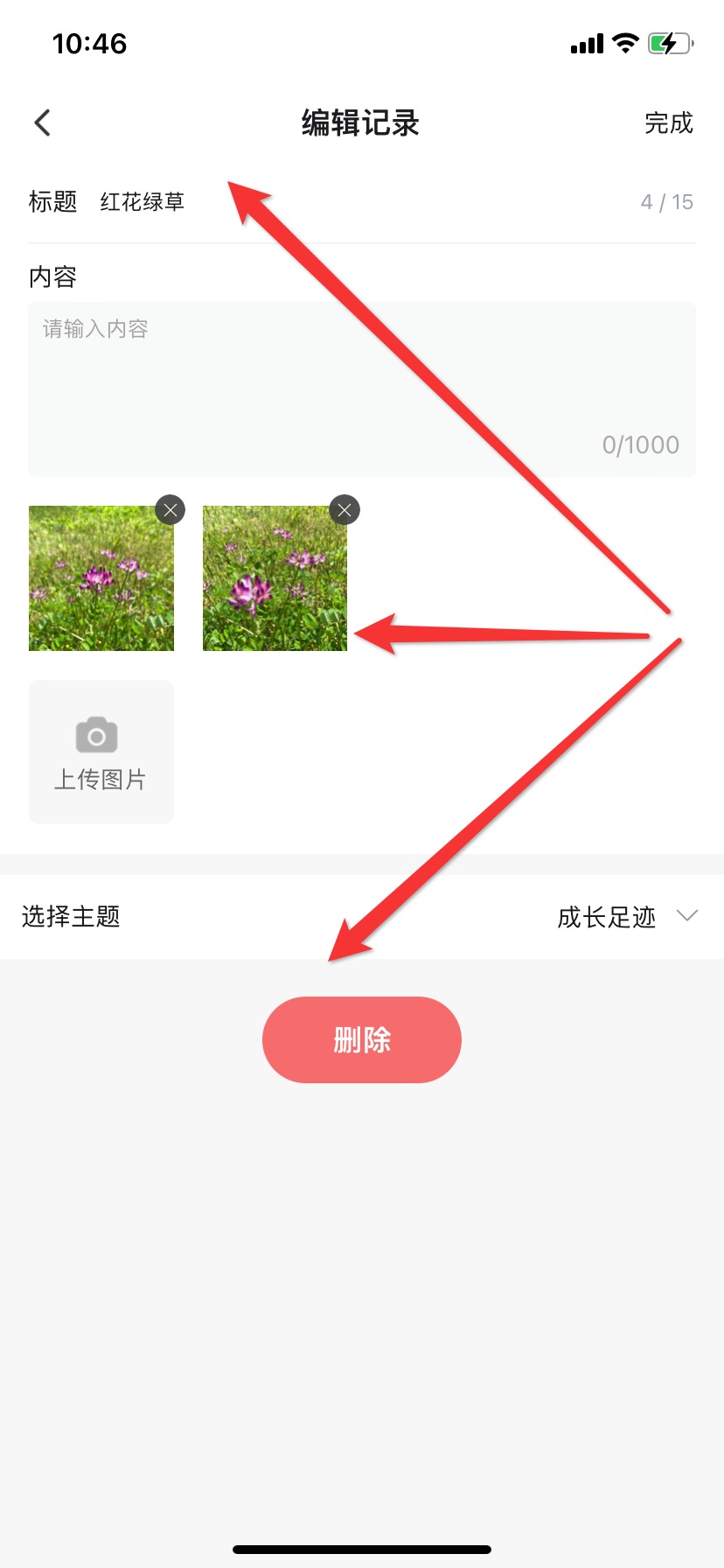The height and width of the screenshot is (1568, 724).
Task: Open the first flower photo
Action: click(101, 582)
